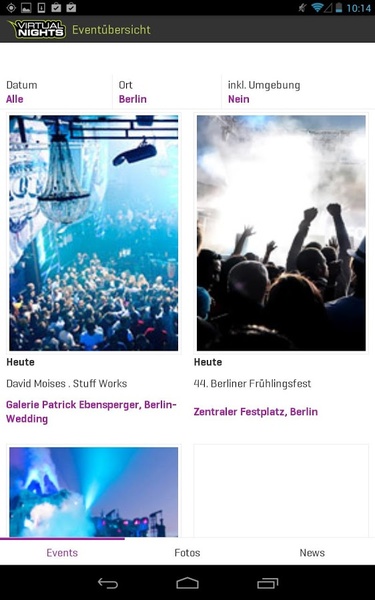Screen dimensions: 375x600
Task: Open the event card with blue laser lights
Action: point(94,491)
